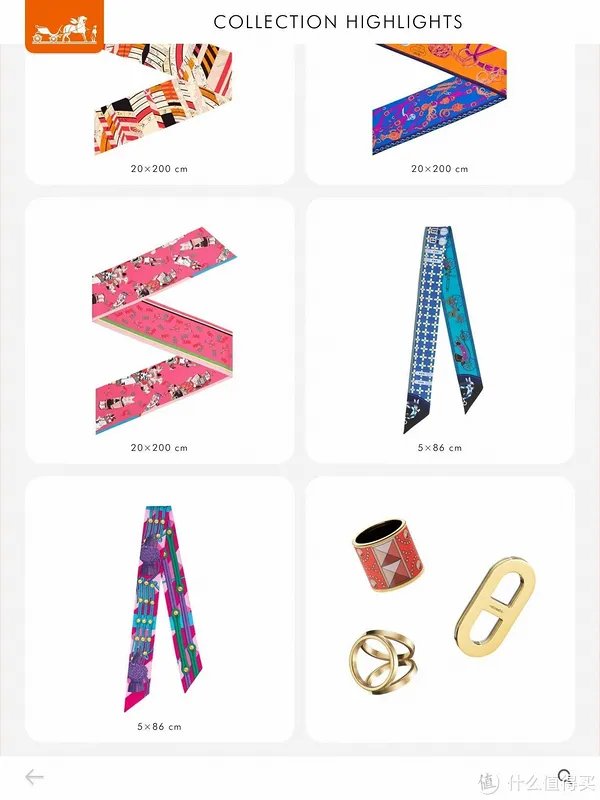Screen dimensions: 600x800
Task: Open the pink 20×200 cm scarf card
Action: coord(160,330)
